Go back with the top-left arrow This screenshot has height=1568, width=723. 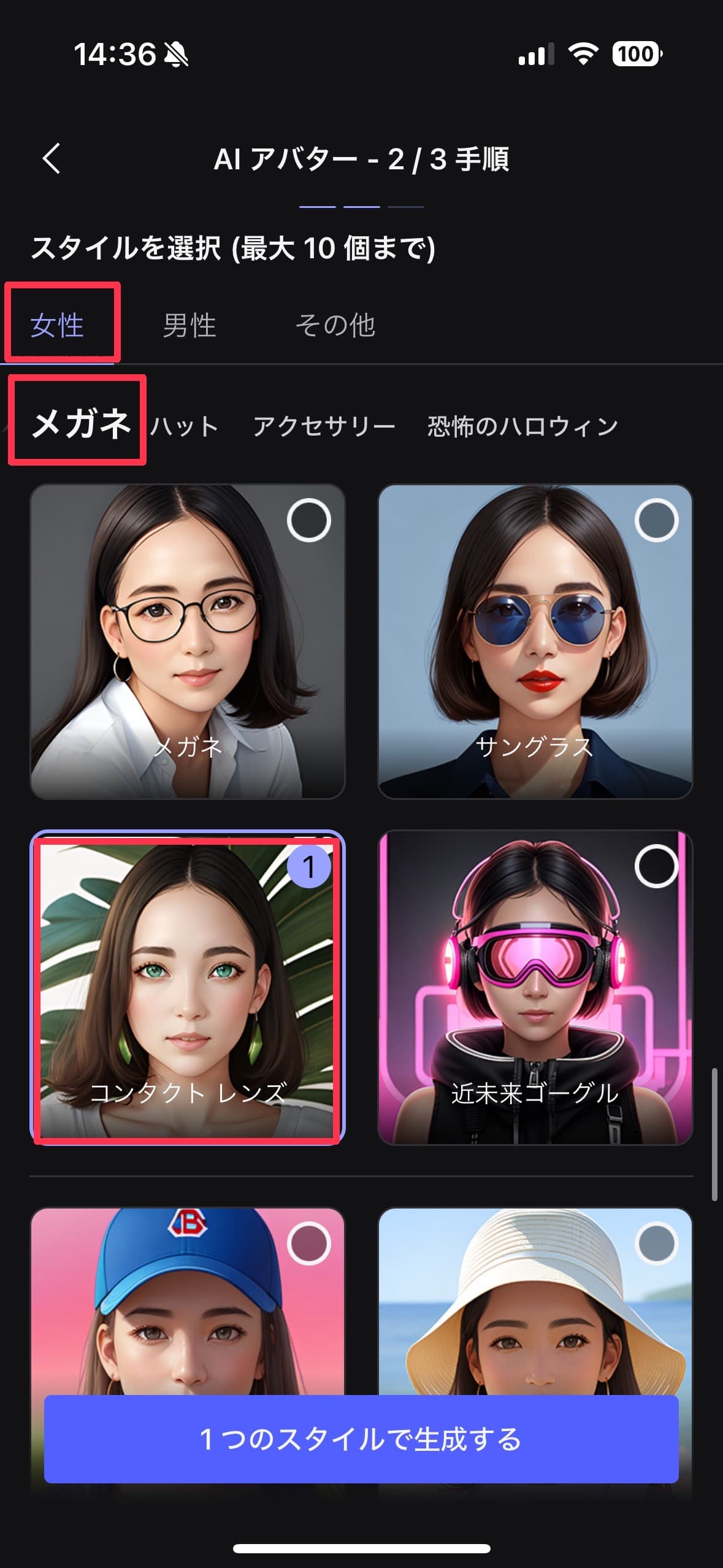52,159
